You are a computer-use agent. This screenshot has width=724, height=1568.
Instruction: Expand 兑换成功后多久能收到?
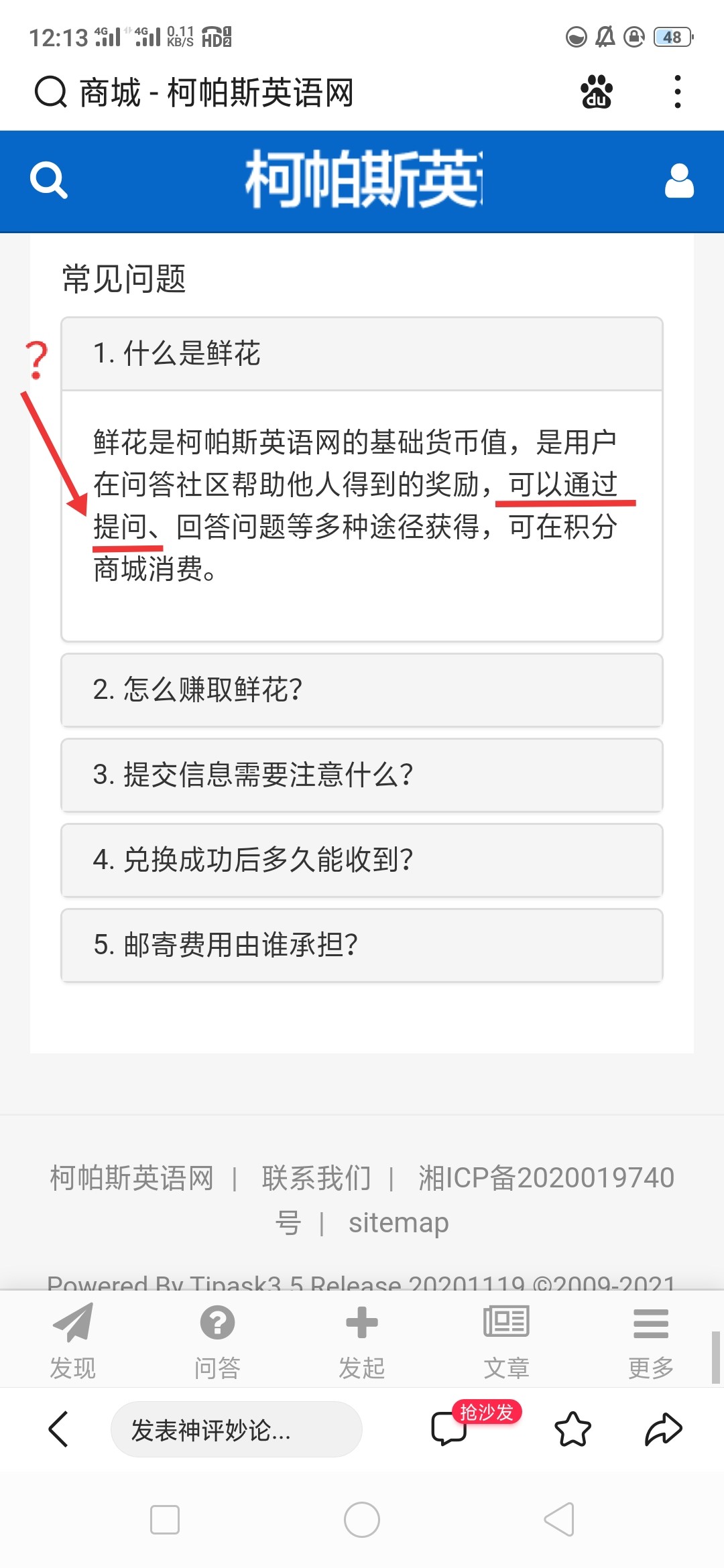362,860
